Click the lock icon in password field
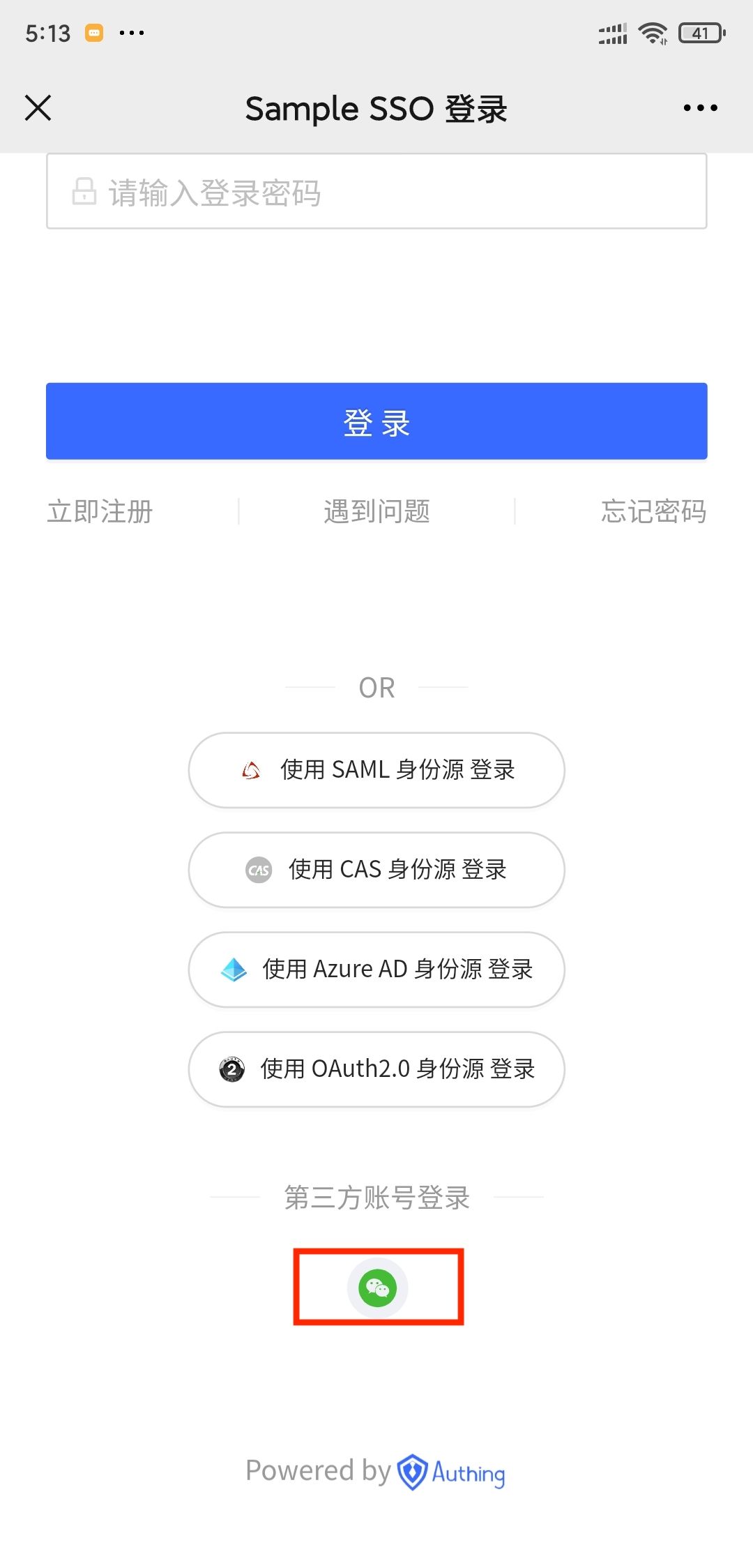The image size is (753, 1568). [84, 192]
